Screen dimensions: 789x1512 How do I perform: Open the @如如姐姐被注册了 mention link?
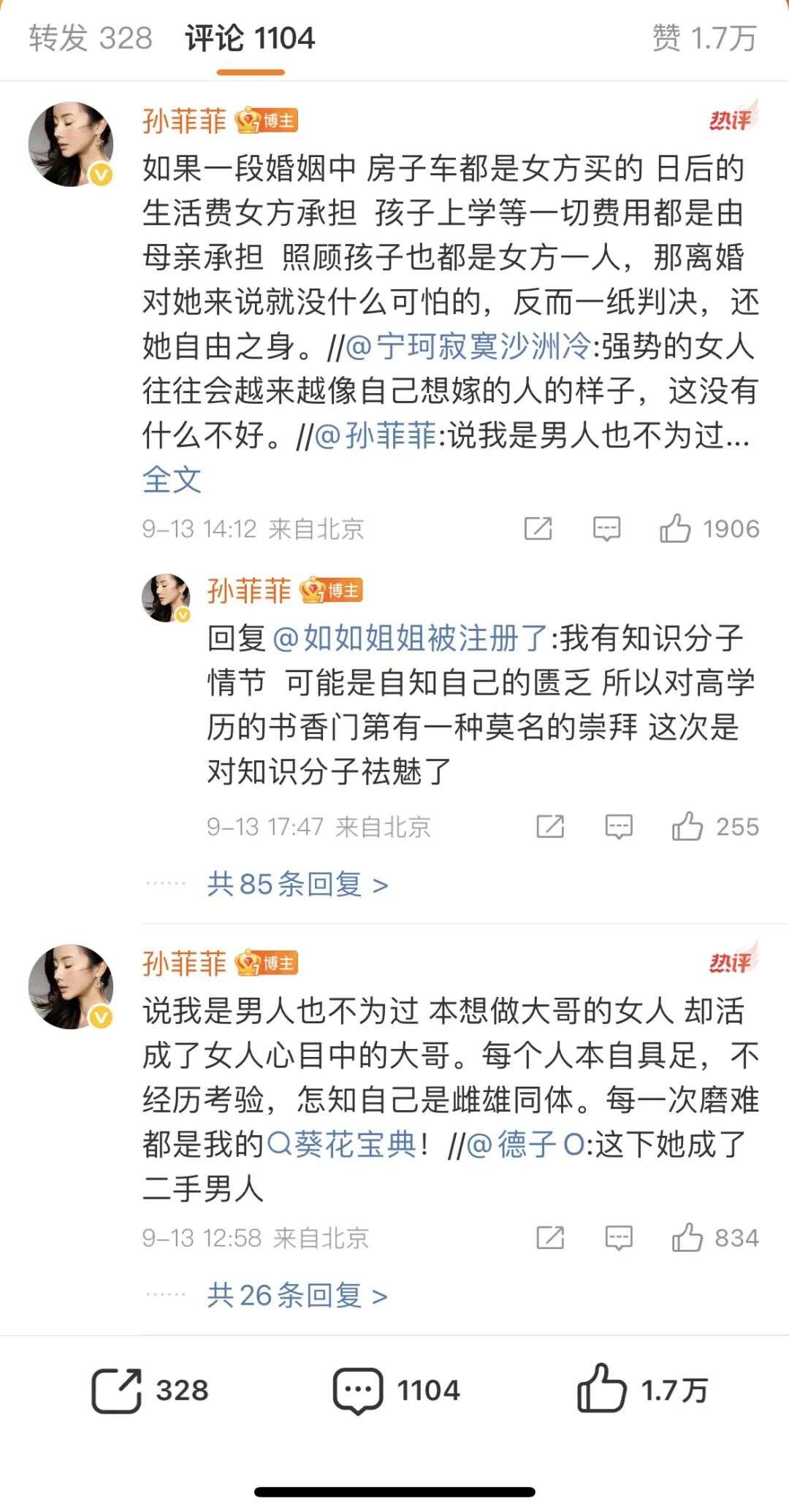pos(411,638)
